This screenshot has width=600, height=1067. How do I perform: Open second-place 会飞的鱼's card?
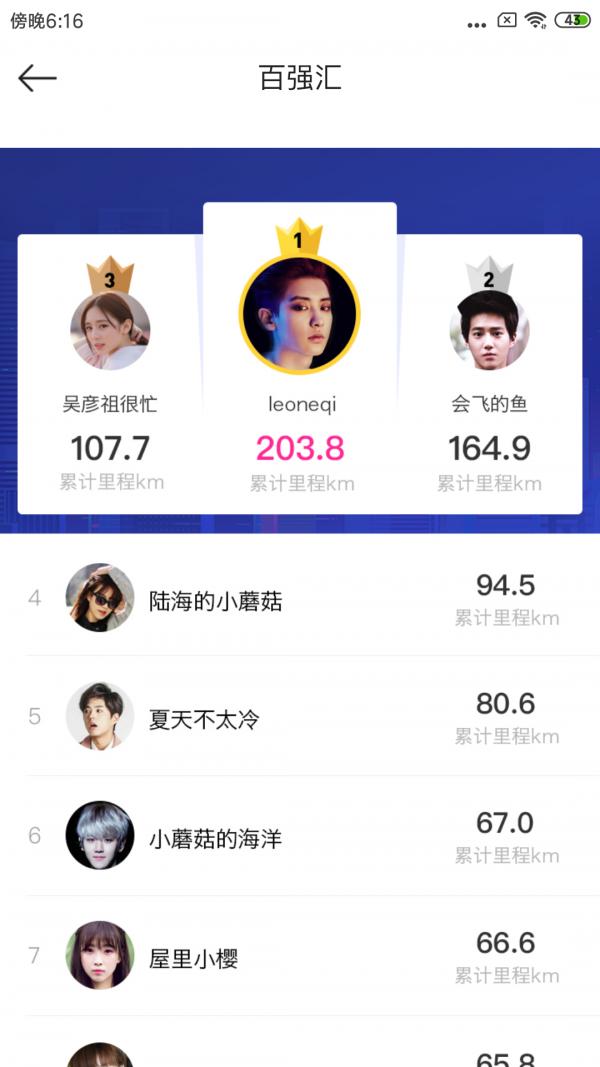tap(489, 375)
